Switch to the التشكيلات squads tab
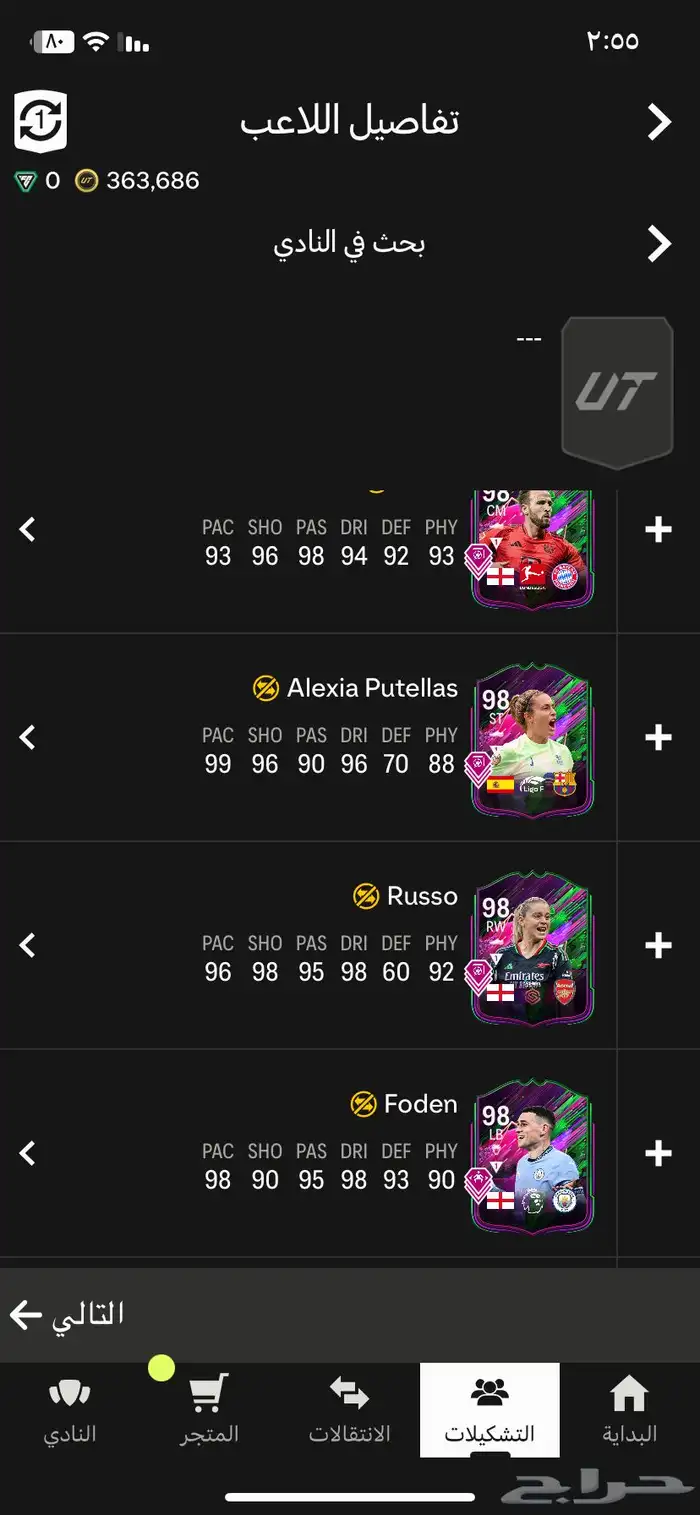 point(489,1410)
